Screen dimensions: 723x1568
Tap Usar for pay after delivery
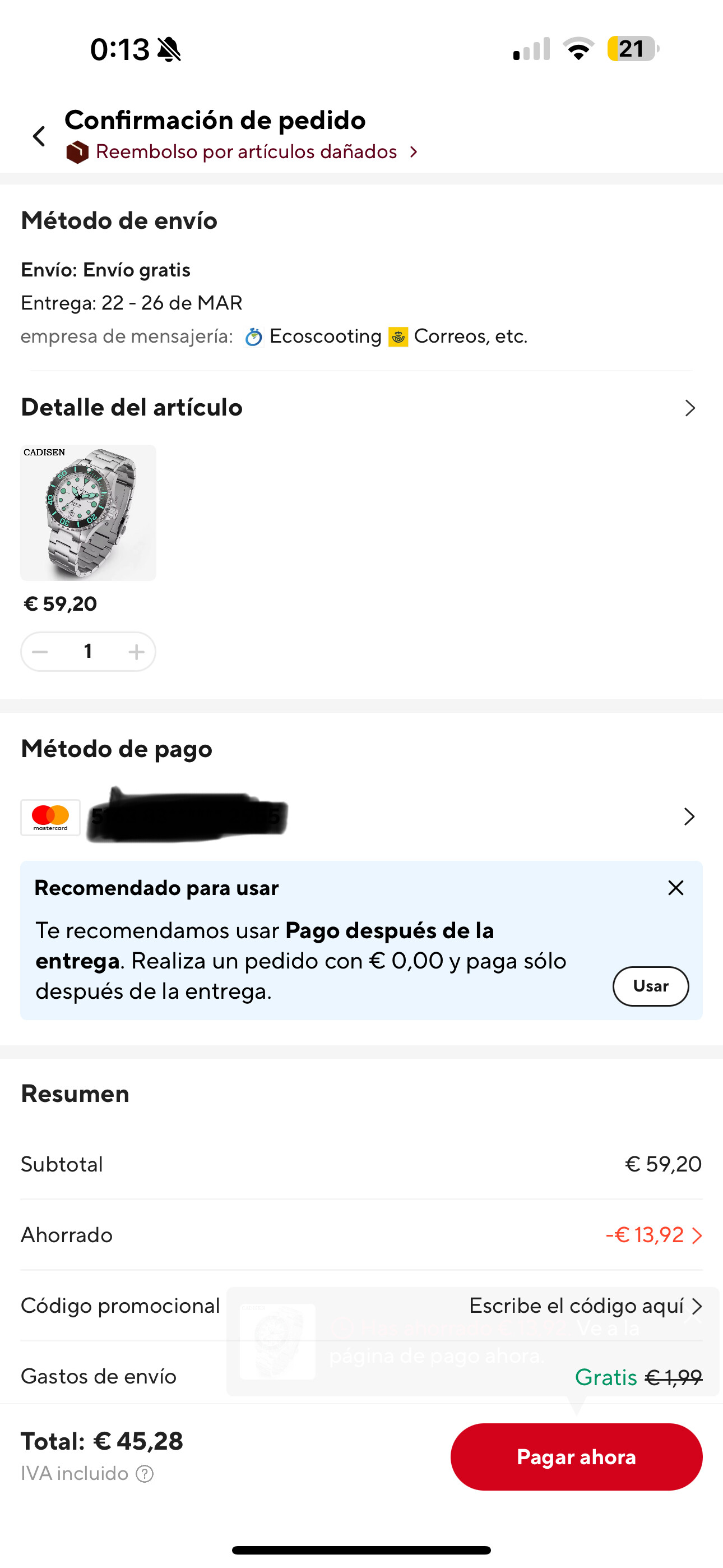coord(650,986)
